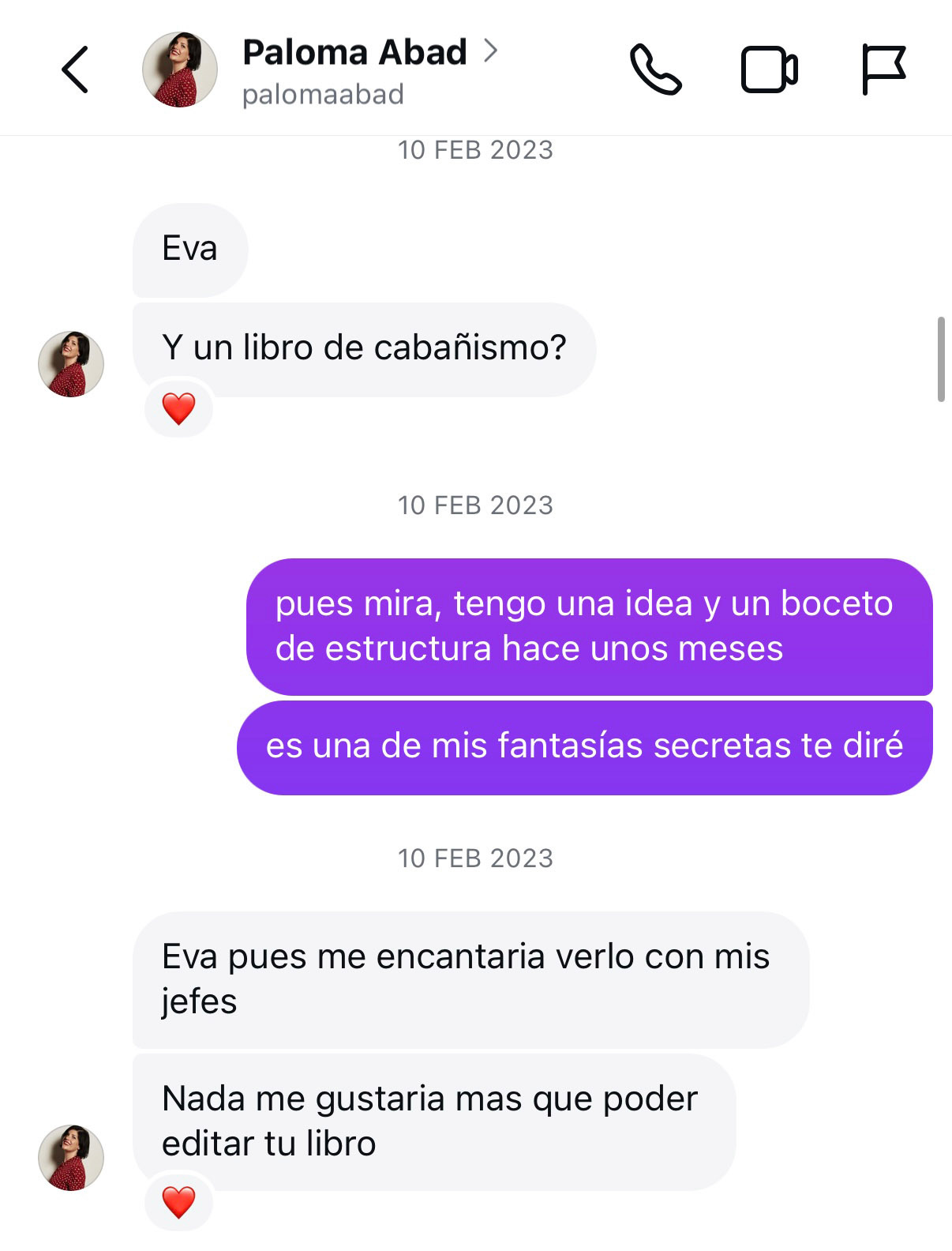This screenshot has width=952, height=1251.
Task: View heart reaction on the 'editar tu libro' message
Action: [178, 1202]
